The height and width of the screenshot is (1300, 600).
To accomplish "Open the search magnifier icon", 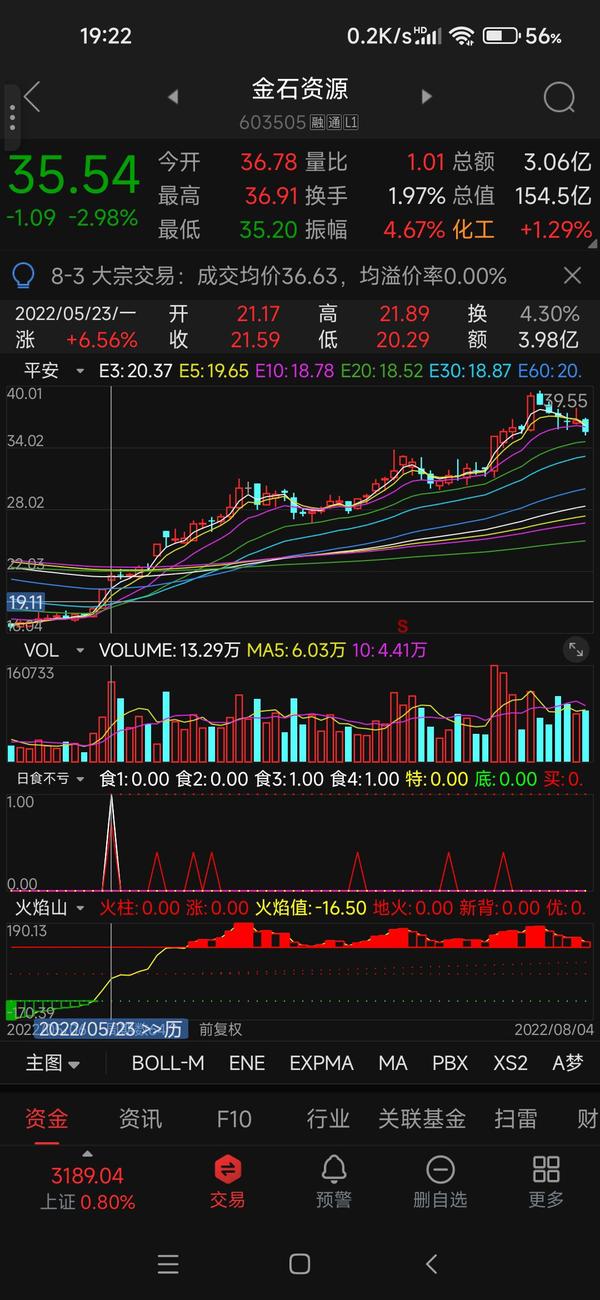I will 559,97.
